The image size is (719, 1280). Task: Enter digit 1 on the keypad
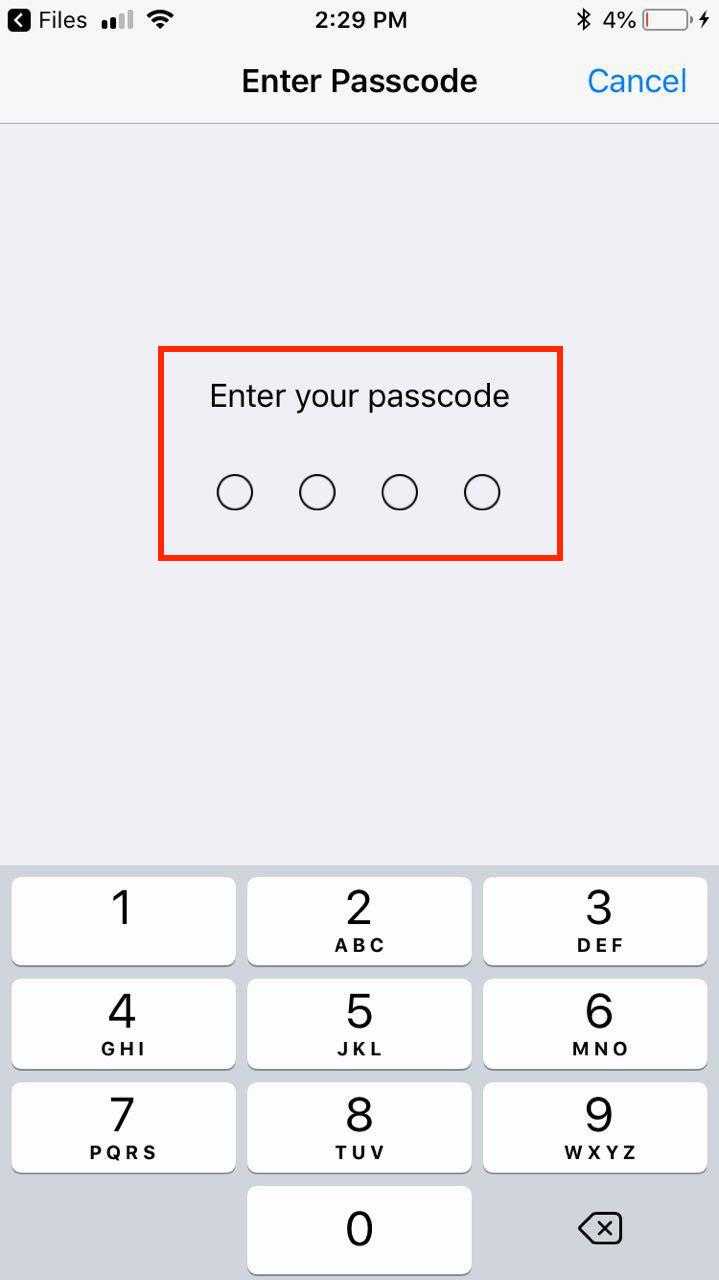click(x=123, y=920)
